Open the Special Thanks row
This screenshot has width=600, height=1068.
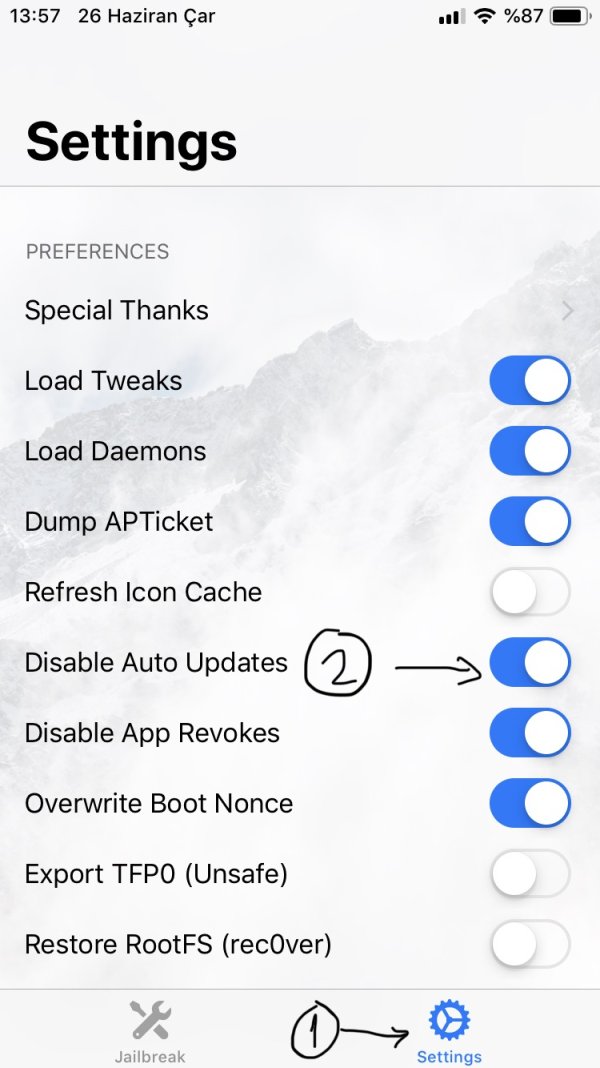click(x=300, y=311)
